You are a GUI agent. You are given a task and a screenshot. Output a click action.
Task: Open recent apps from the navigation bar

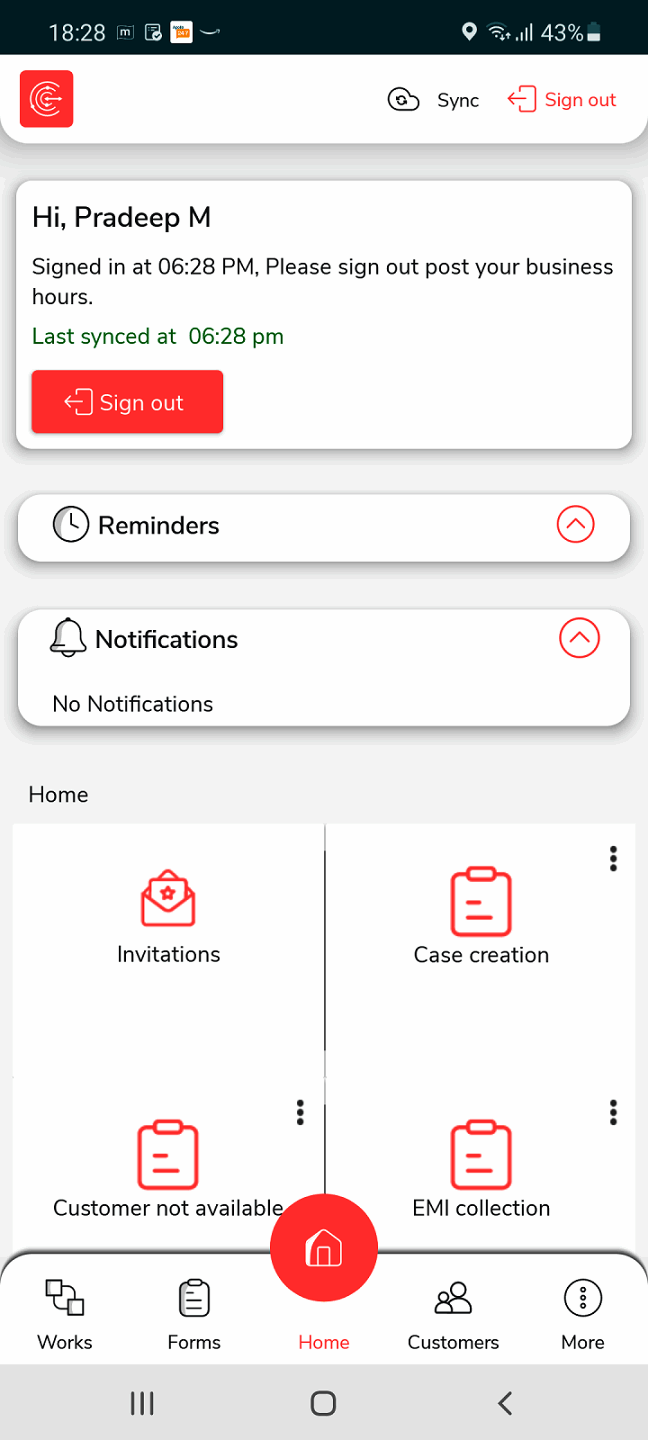point(142,1403)
